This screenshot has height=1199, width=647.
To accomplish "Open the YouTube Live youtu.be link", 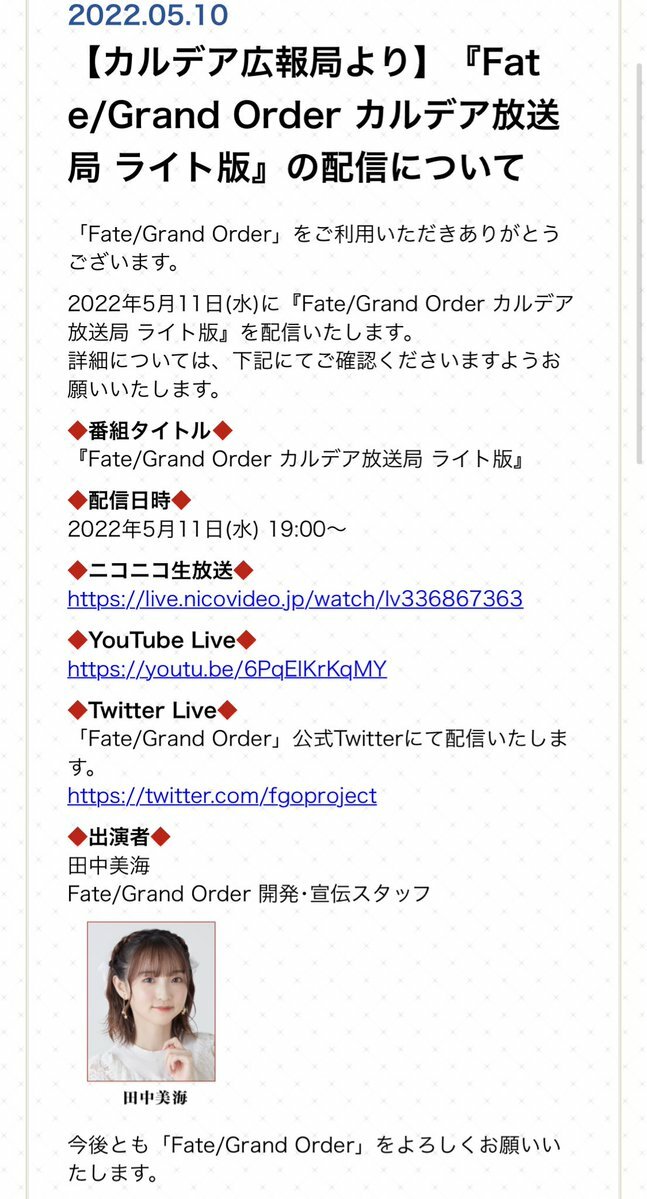I will coord(227,669).
